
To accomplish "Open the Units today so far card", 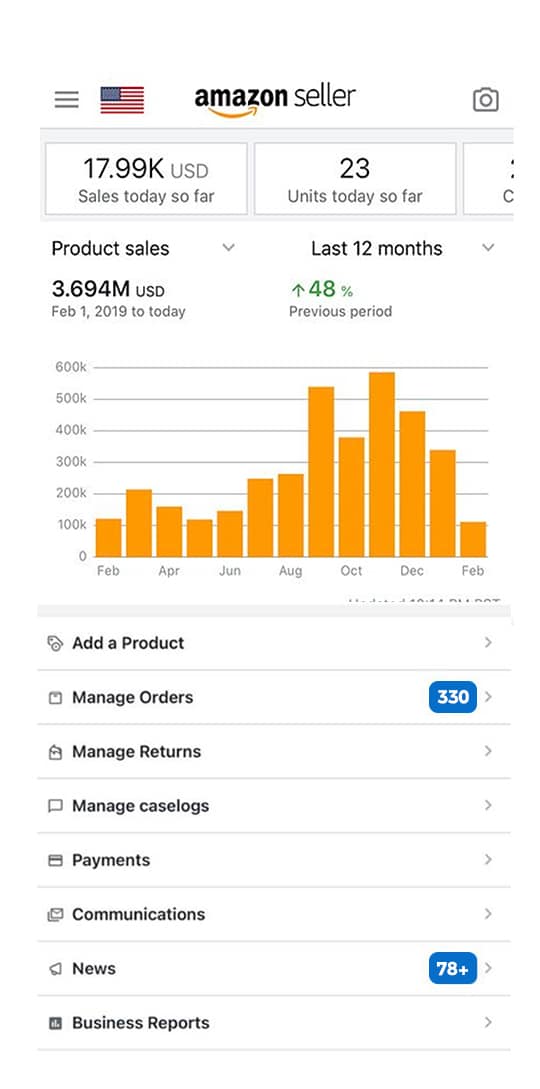I will click(355, 178).
